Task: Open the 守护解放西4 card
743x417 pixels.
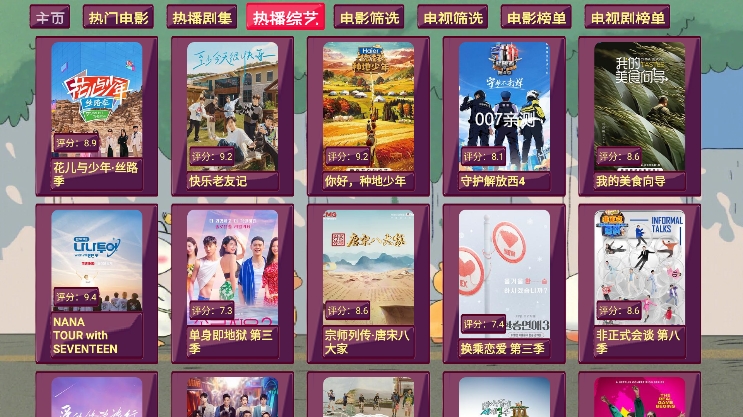Action: click(504, 117)
